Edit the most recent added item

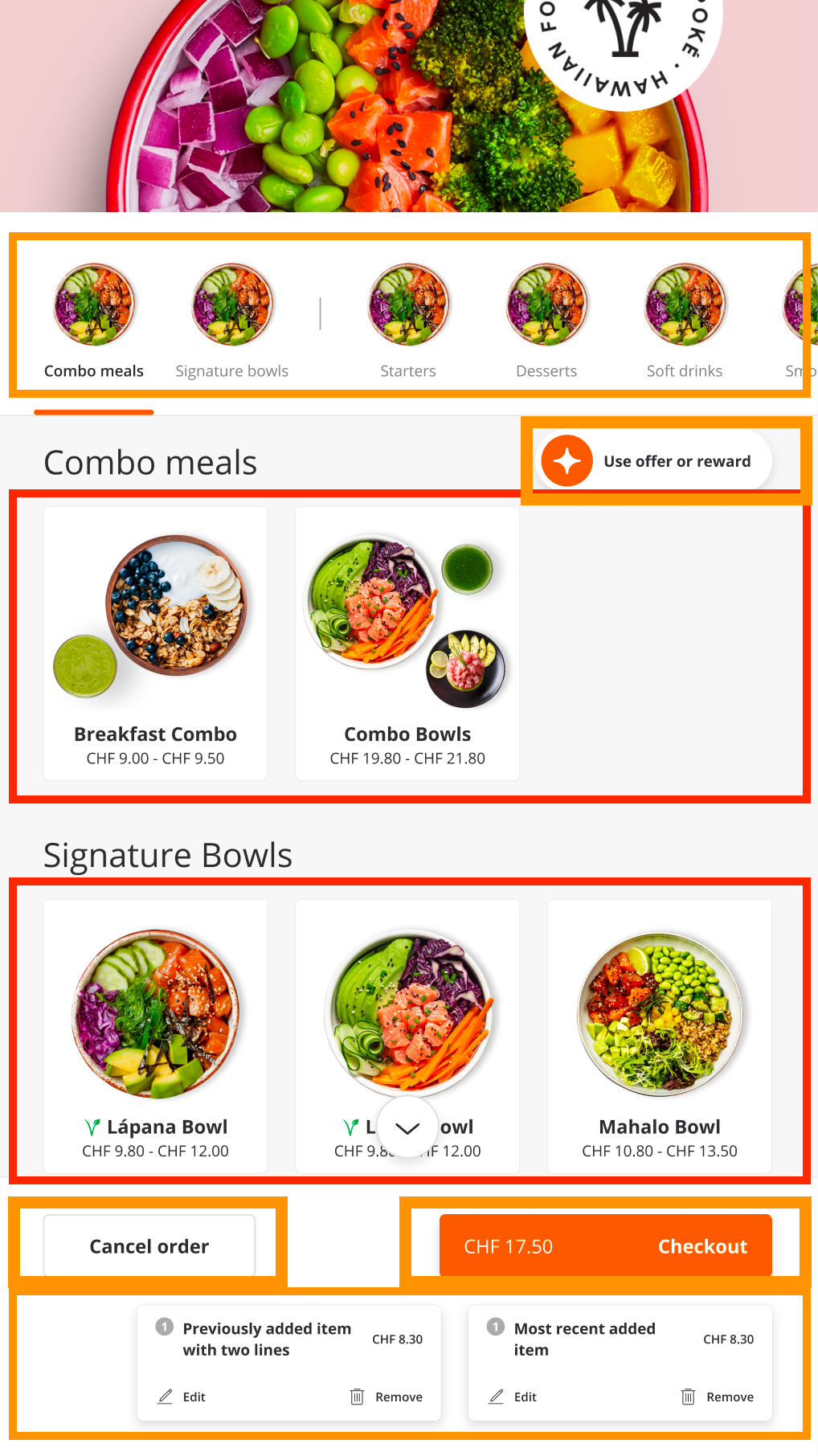513,1397
